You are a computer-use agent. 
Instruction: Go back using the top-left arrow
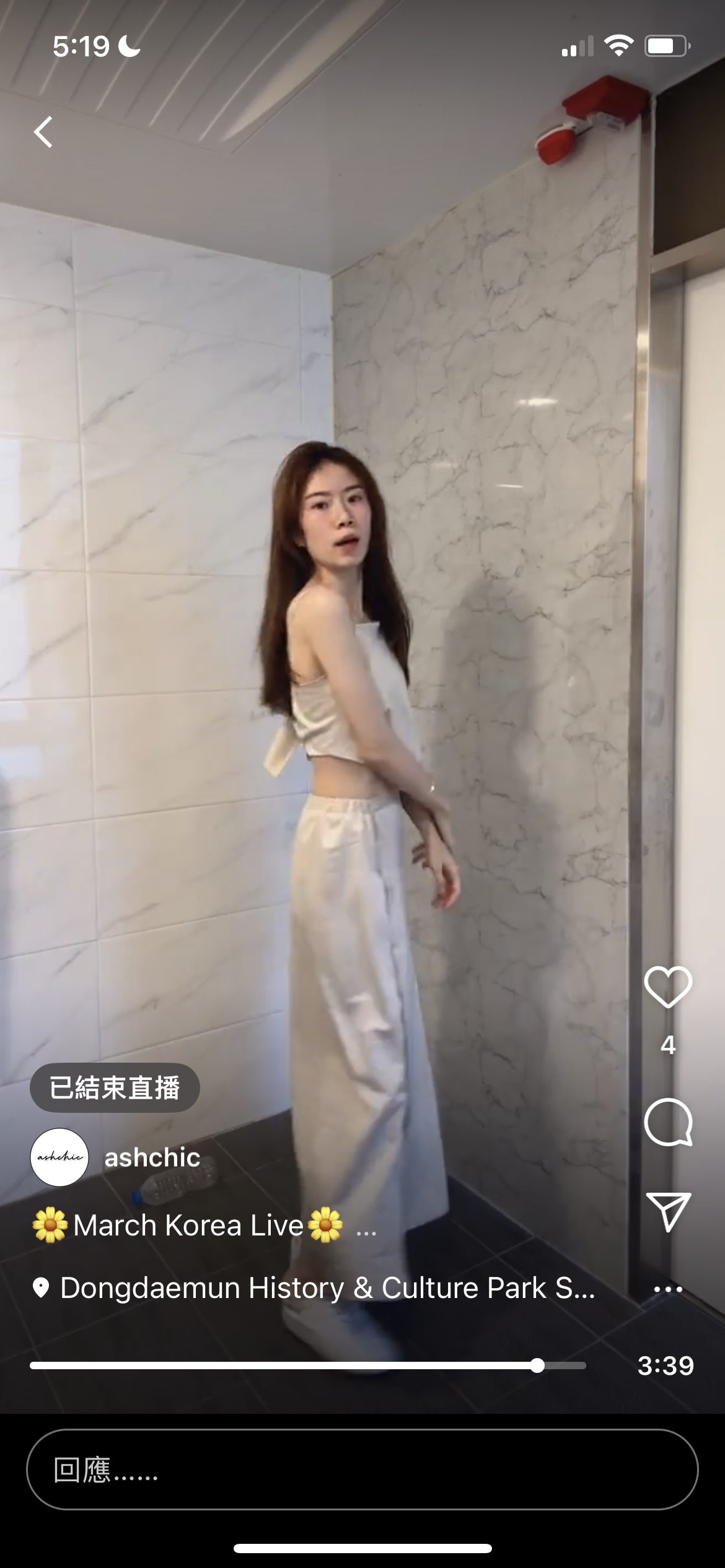43,132
